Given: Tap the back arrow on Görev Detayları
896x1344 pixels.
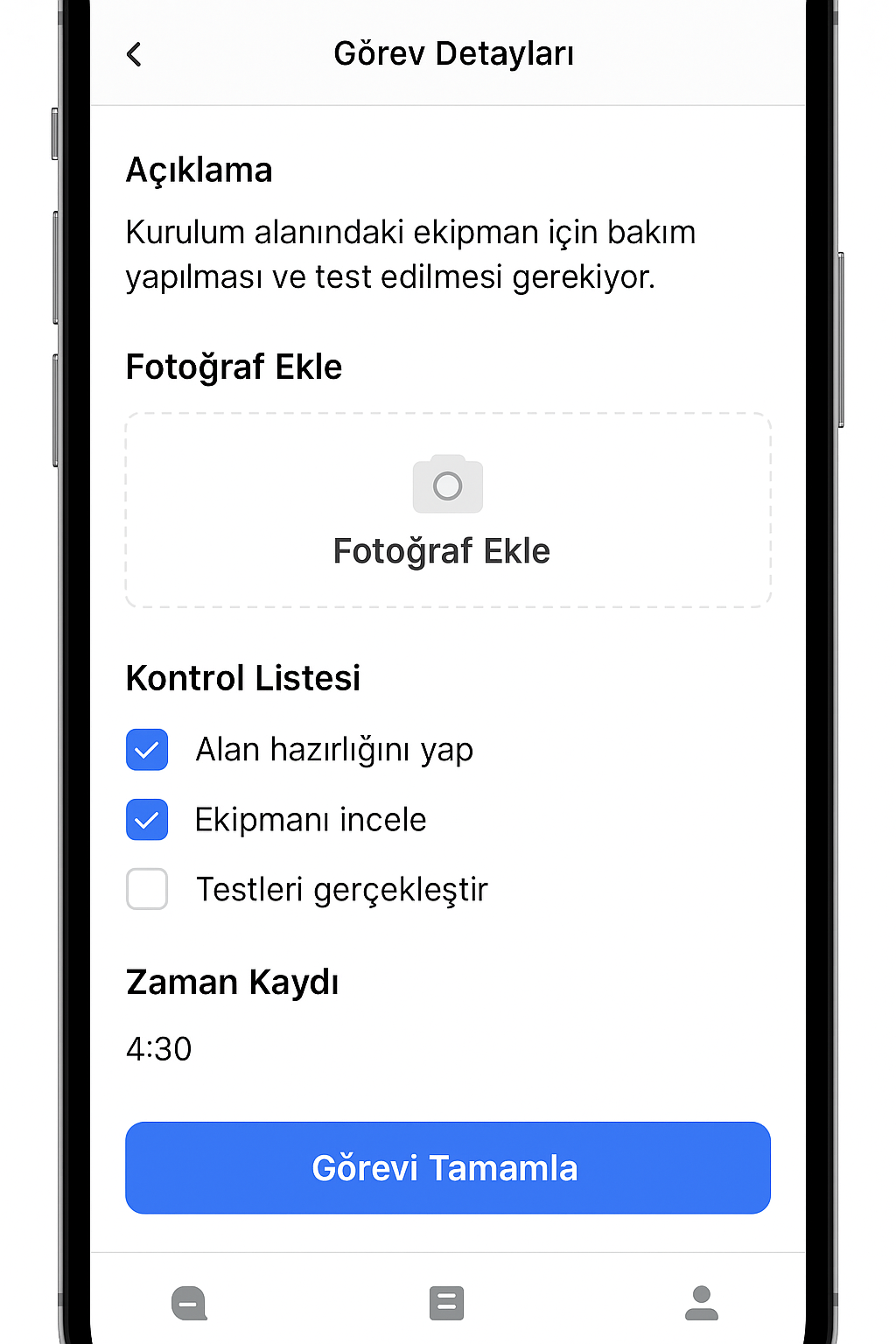Looking at the screenshot, I should [x=133, y=53].
